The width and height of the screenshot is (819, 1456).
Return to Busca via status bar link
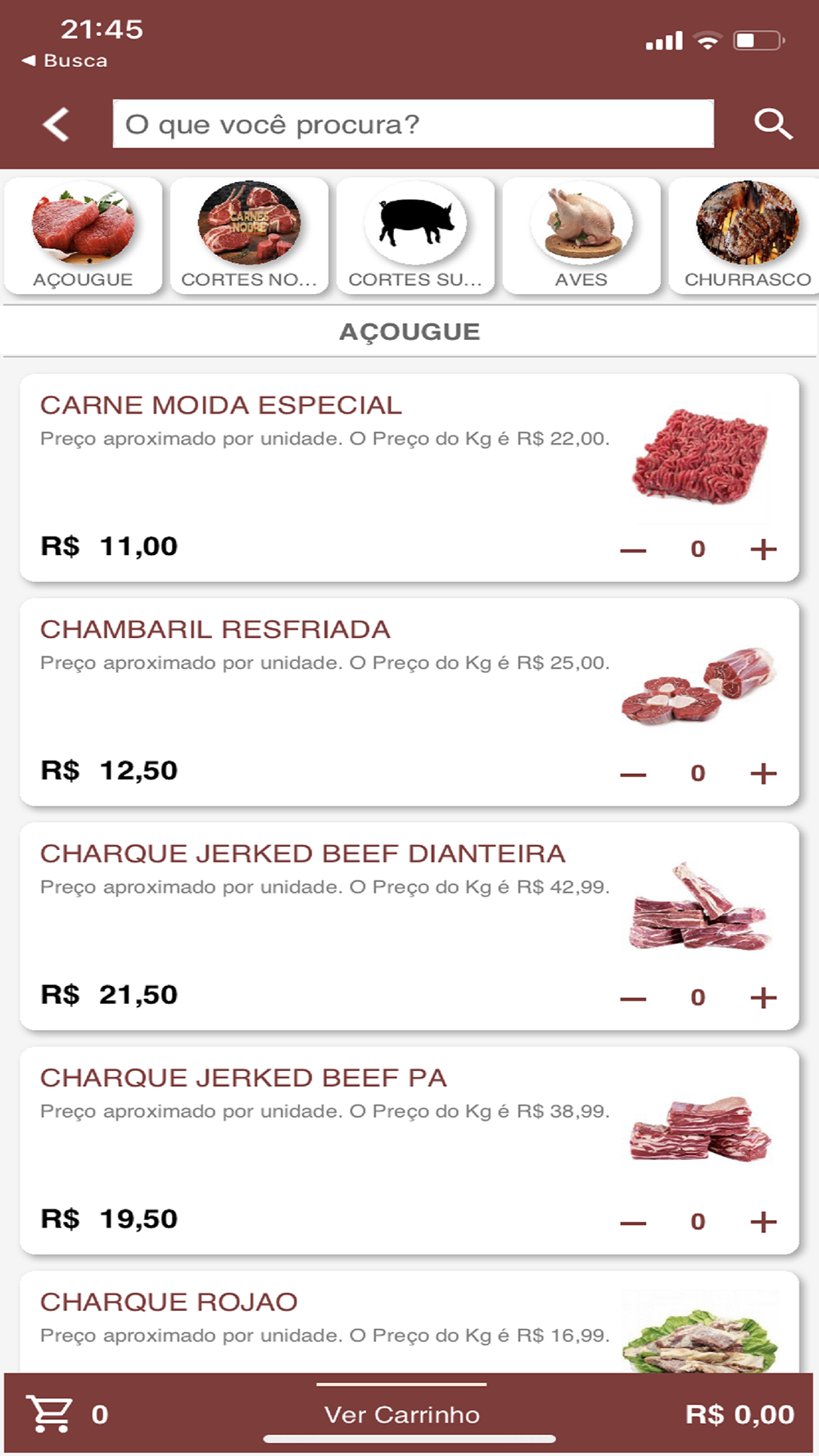pos(66,61)
